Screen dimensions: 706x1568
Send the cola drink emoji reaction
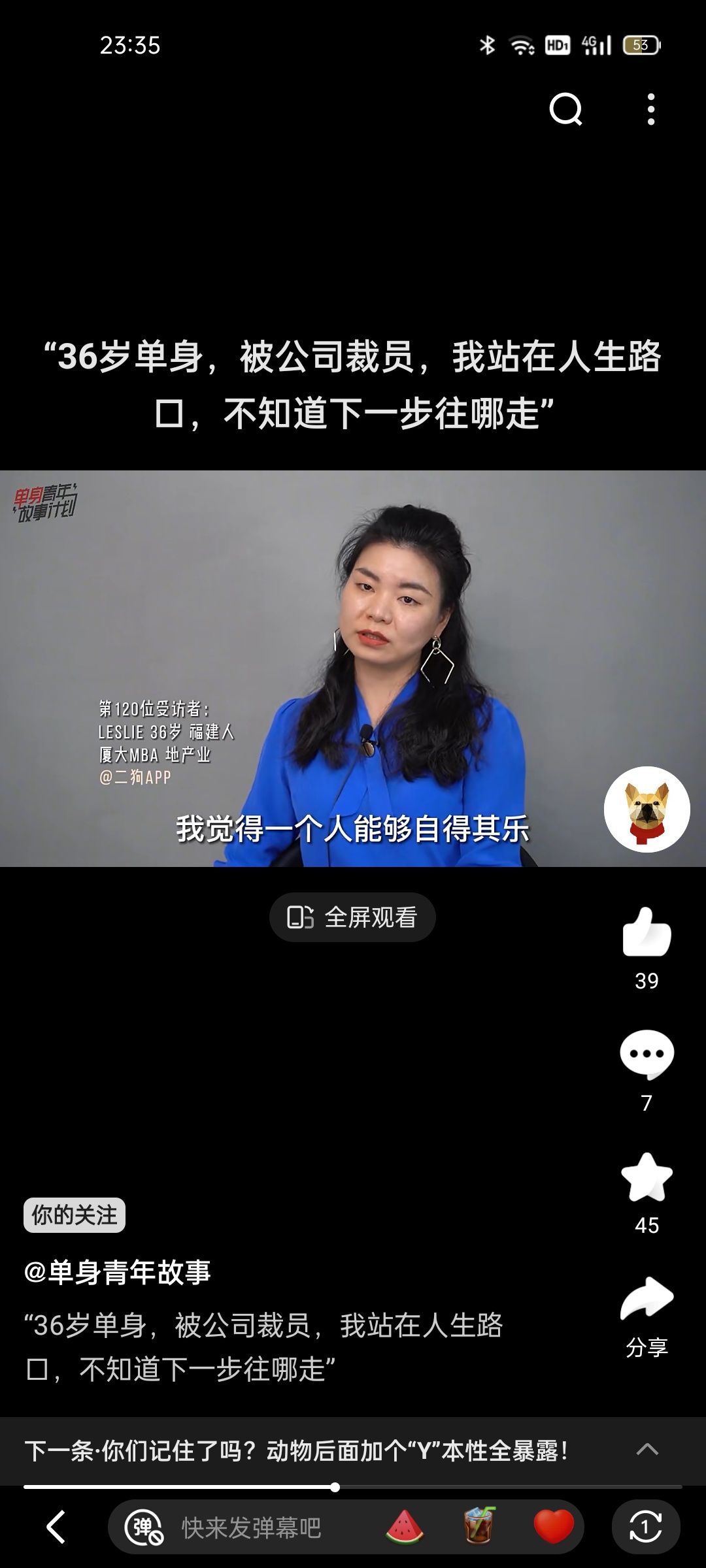479,1526
